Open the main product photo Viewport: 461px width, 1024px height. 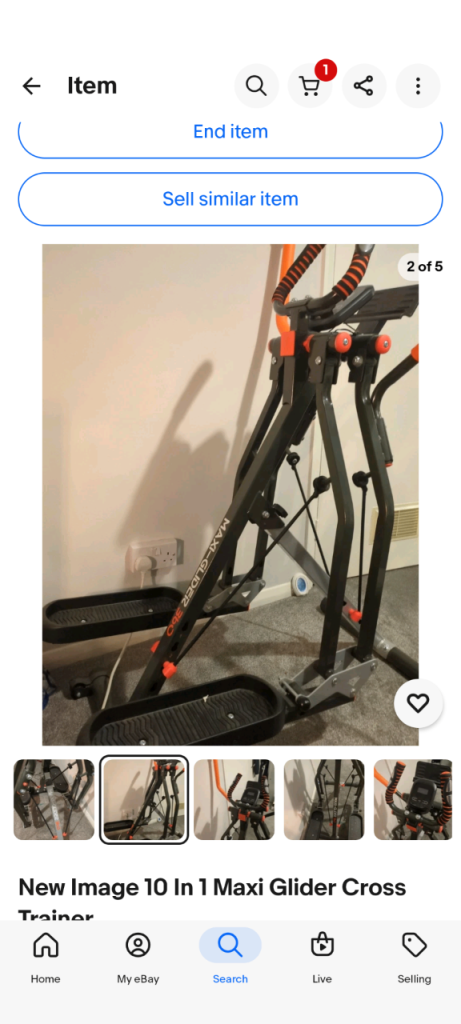point(230,494)
